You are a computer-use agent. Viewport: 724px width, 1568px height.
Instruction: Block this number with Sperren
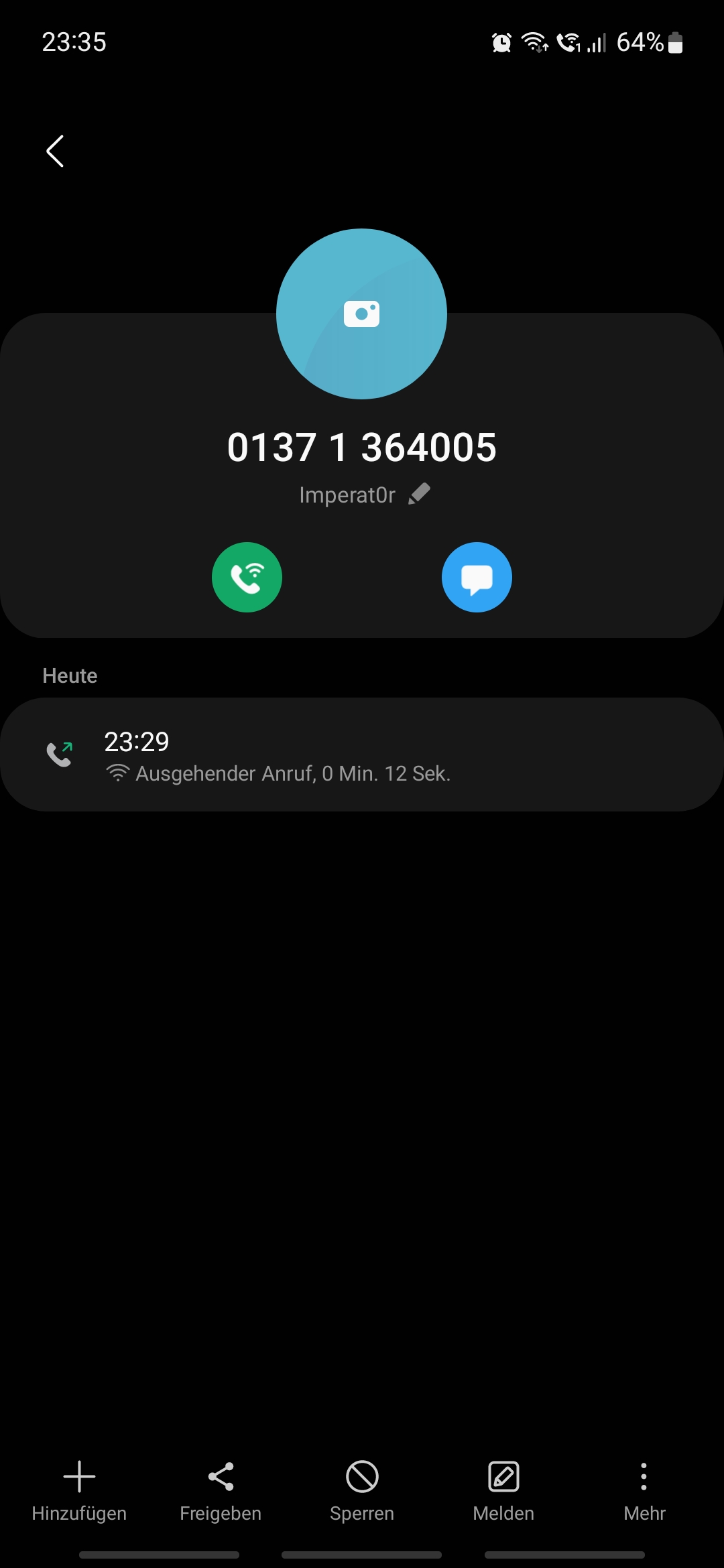pos(362,1490)
